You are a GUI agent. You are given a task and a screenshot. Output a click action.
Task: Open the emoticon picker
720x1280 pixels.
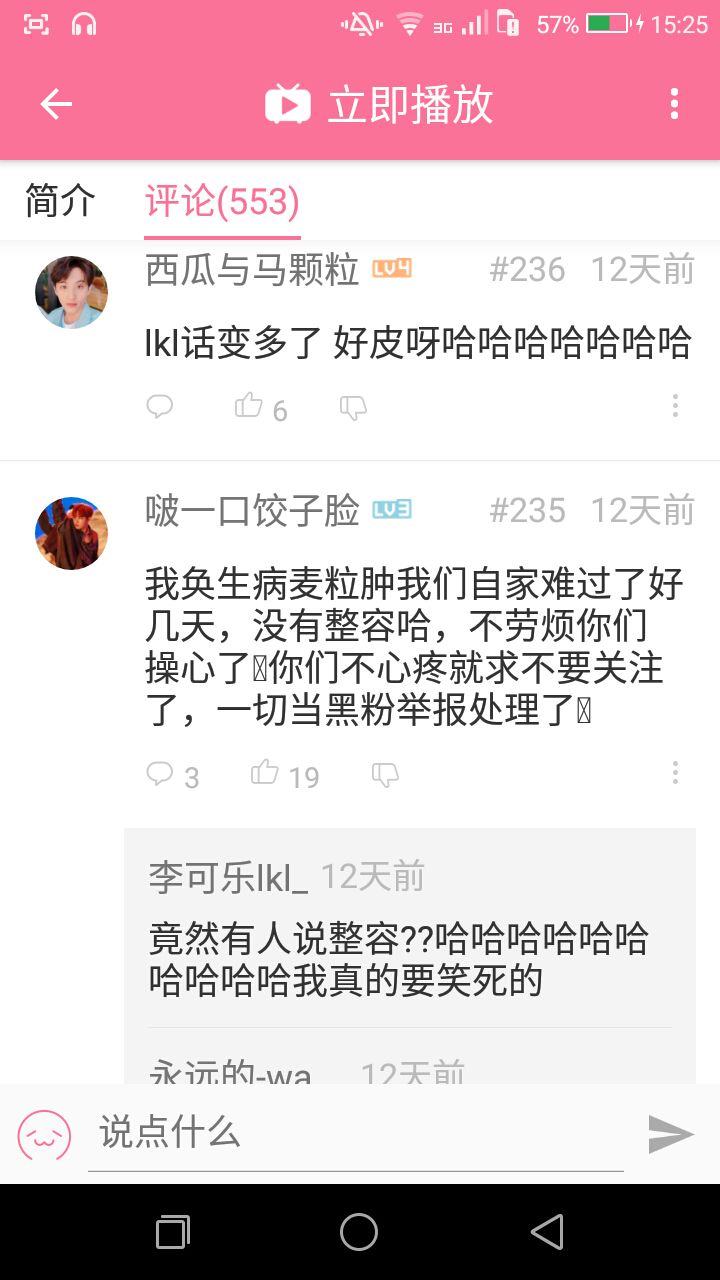pyautogui.click(x=45, y=1135)
